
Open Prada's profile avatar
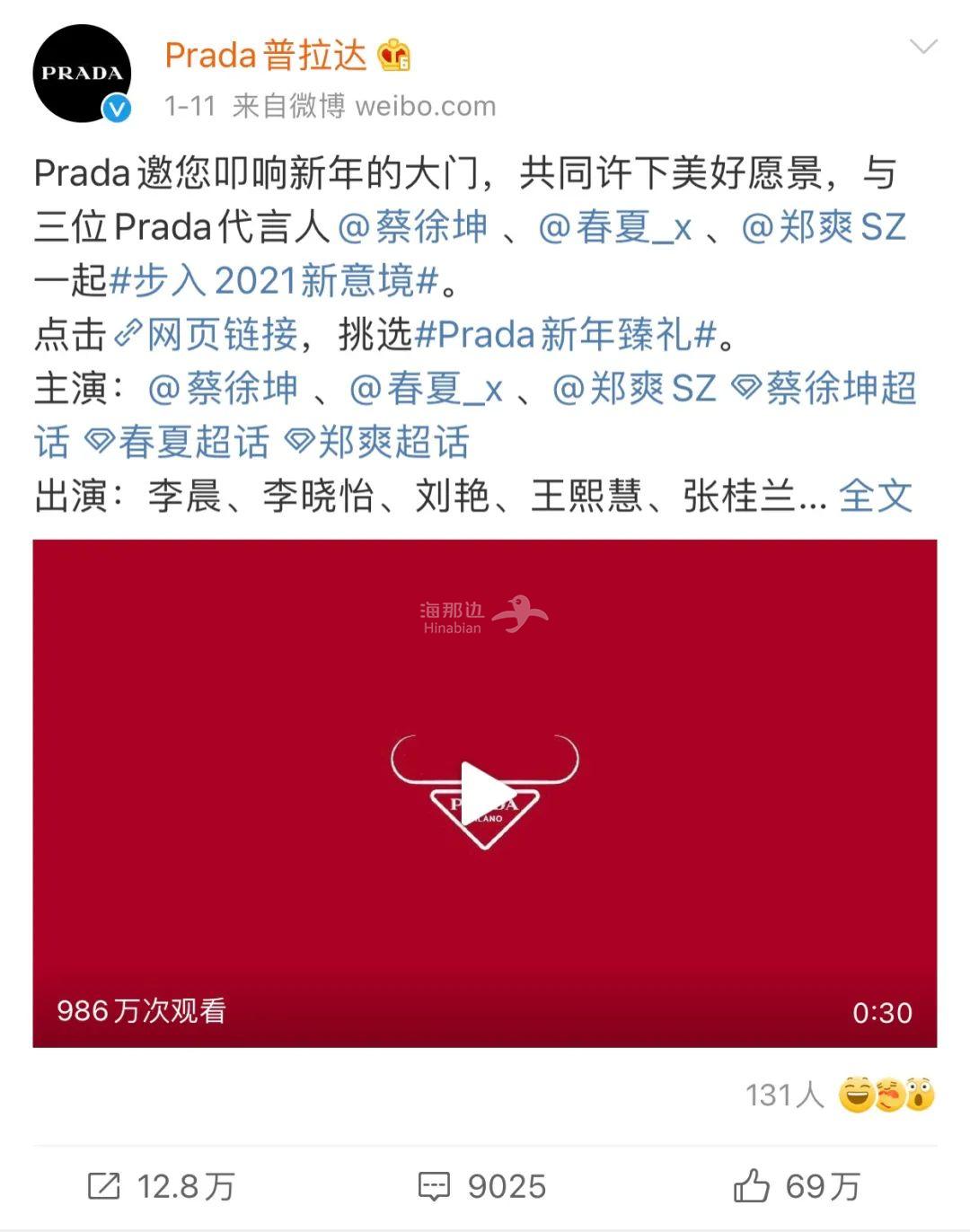(x=82, y=74)
